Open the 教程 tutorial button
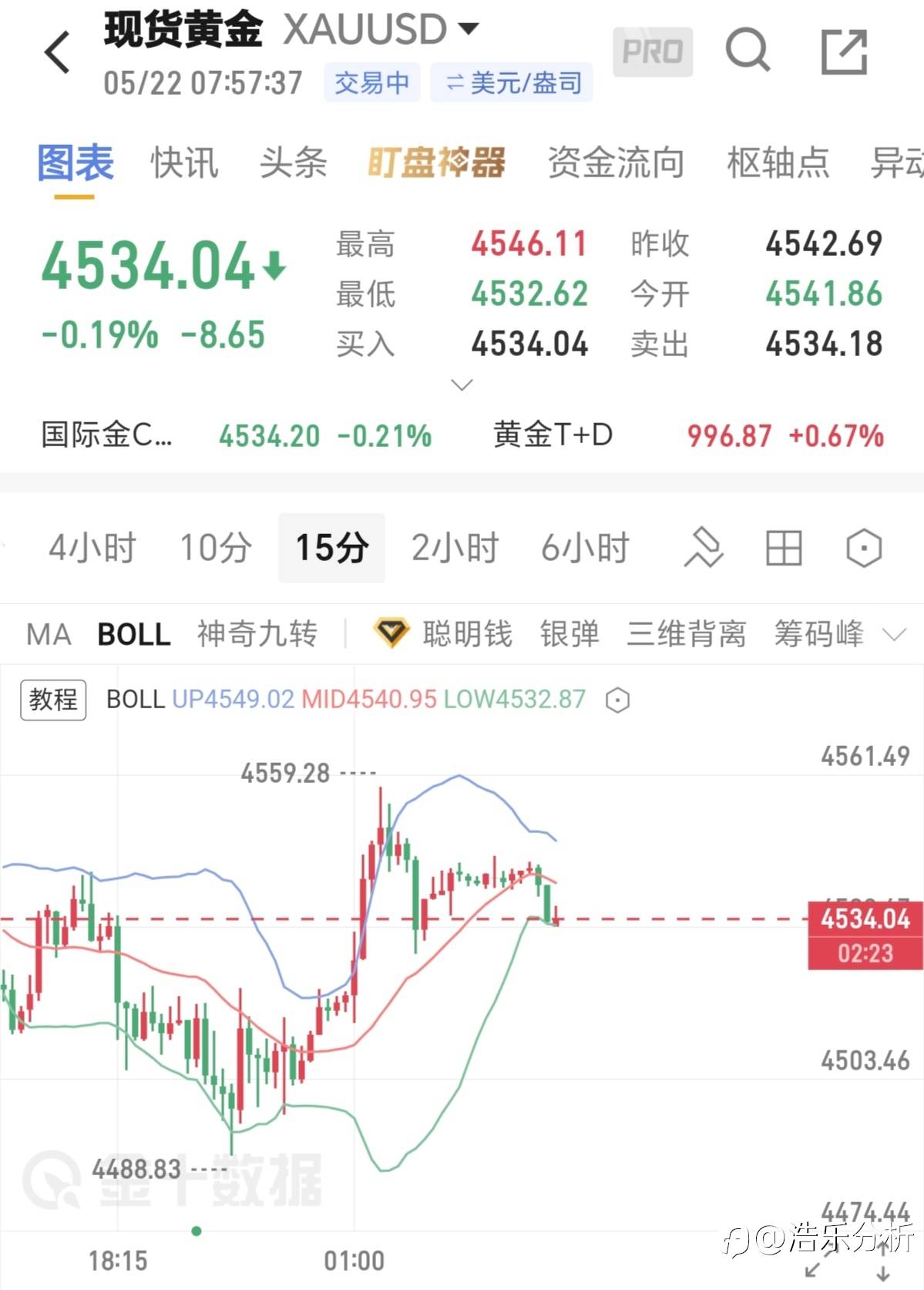The width and height of the screenshot is (924, 1290). (53, 700)
